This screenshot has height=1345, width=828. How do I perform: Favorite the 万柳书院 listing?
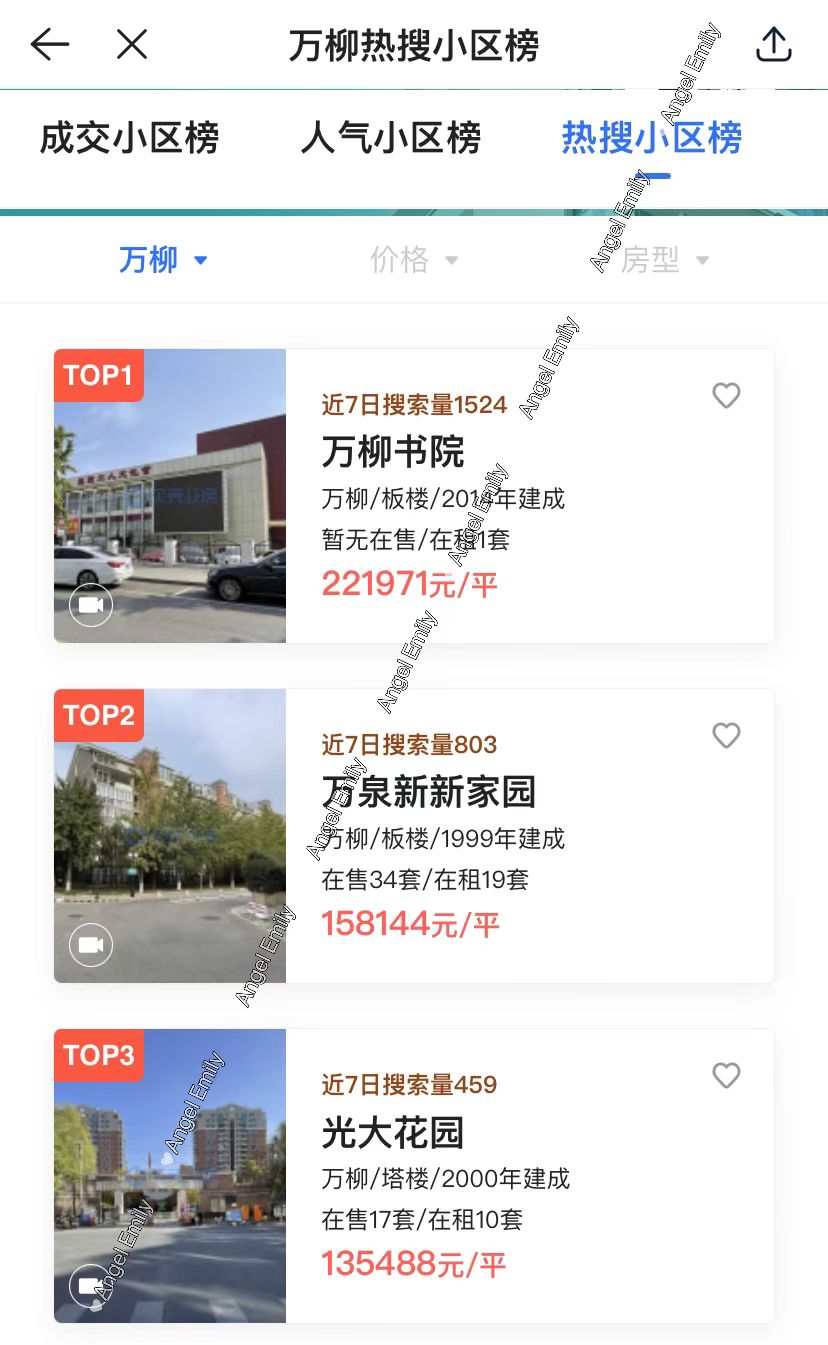click(x=726, y=396)
